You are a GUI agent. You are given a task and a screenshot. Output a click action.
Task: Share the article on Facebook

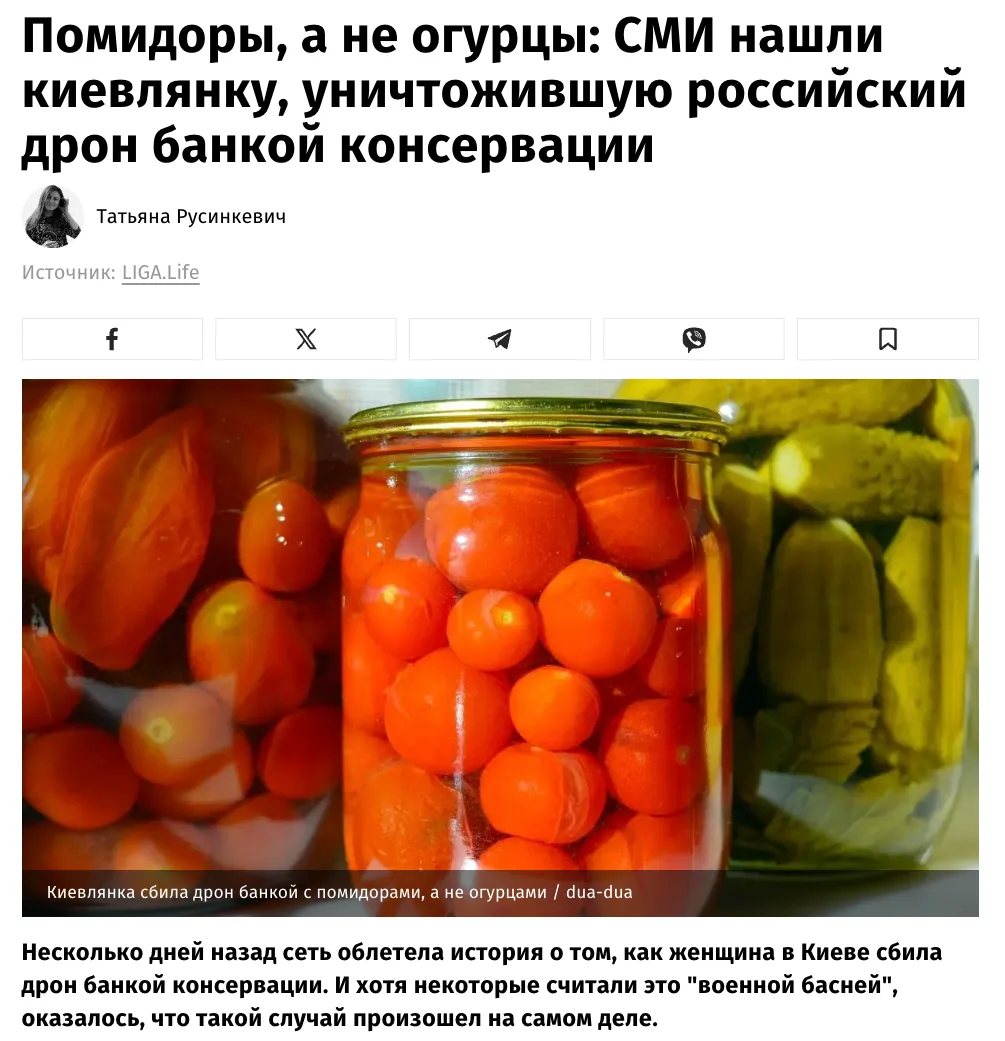pos(112,339)
